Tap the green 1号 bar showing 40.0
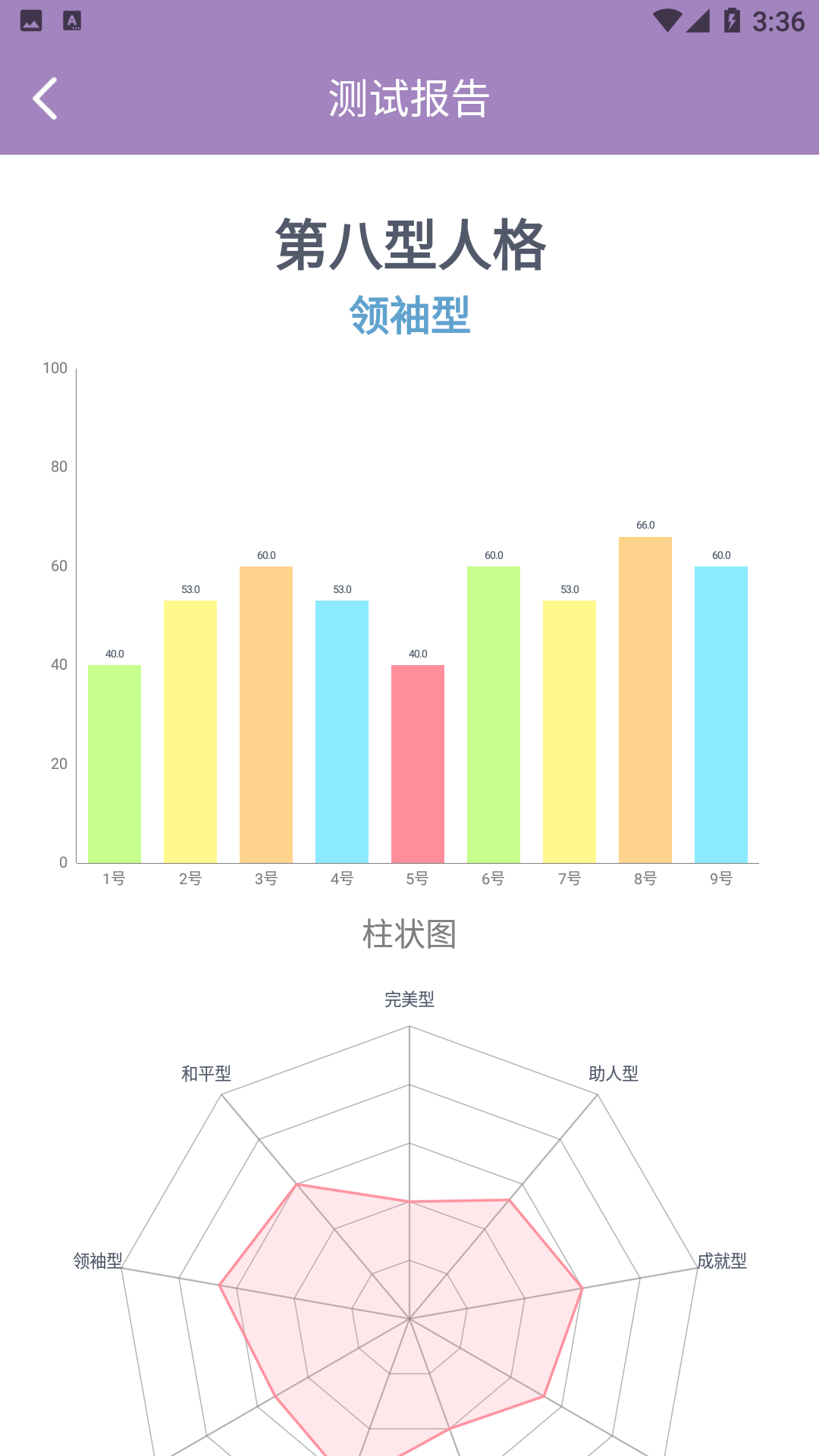819x1456 pixels. tap(114, 762)
